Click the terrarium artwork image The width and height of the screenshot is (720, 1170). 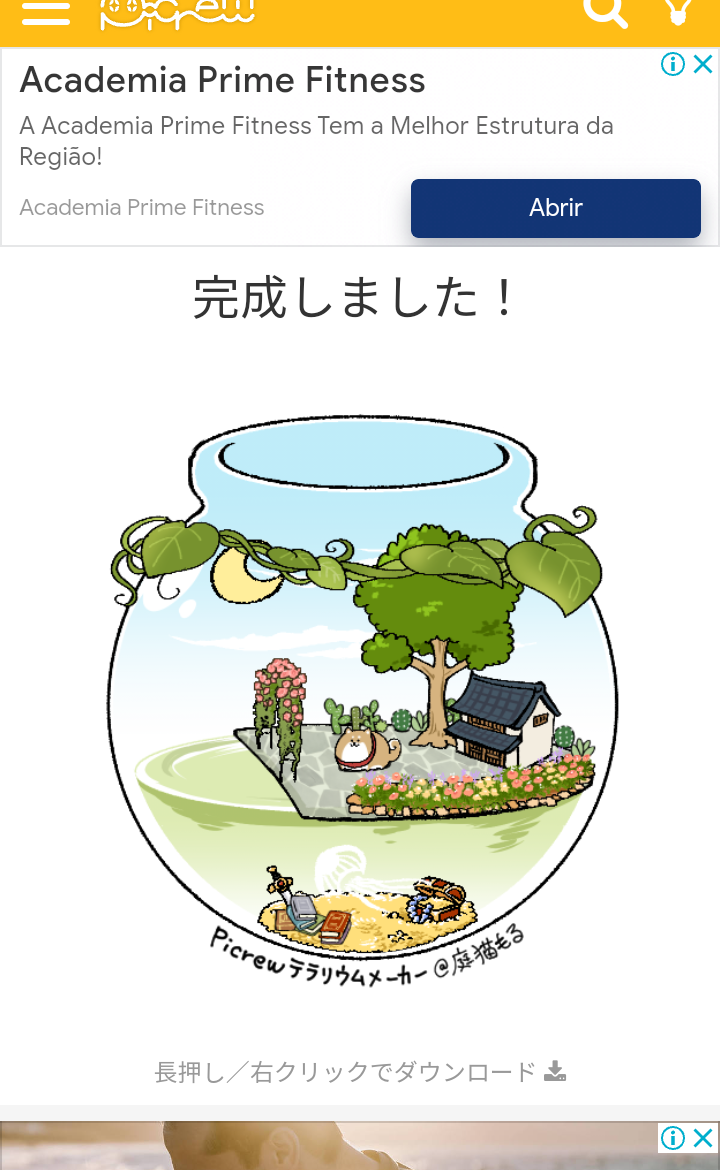coord(360,700)
